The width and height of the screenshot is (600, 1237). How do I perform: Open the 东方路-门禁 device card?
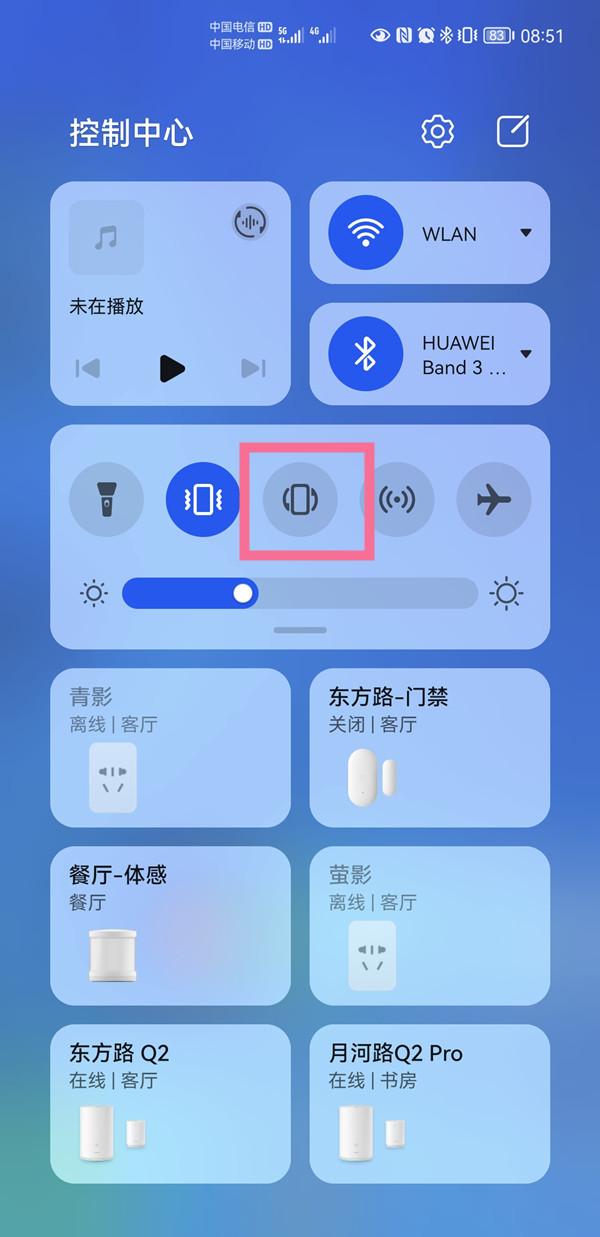[429, 747]
